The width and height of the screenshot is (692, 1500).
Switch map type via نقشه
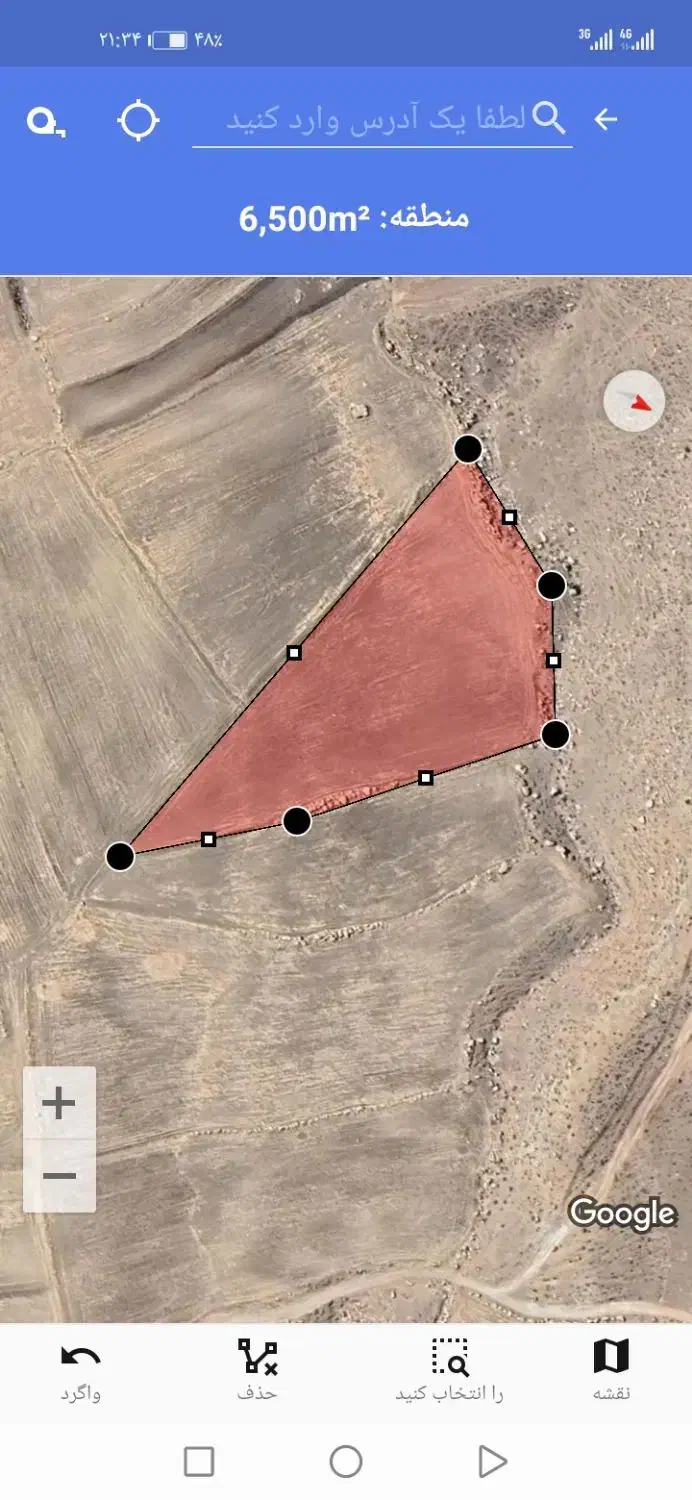[611, 1371]
